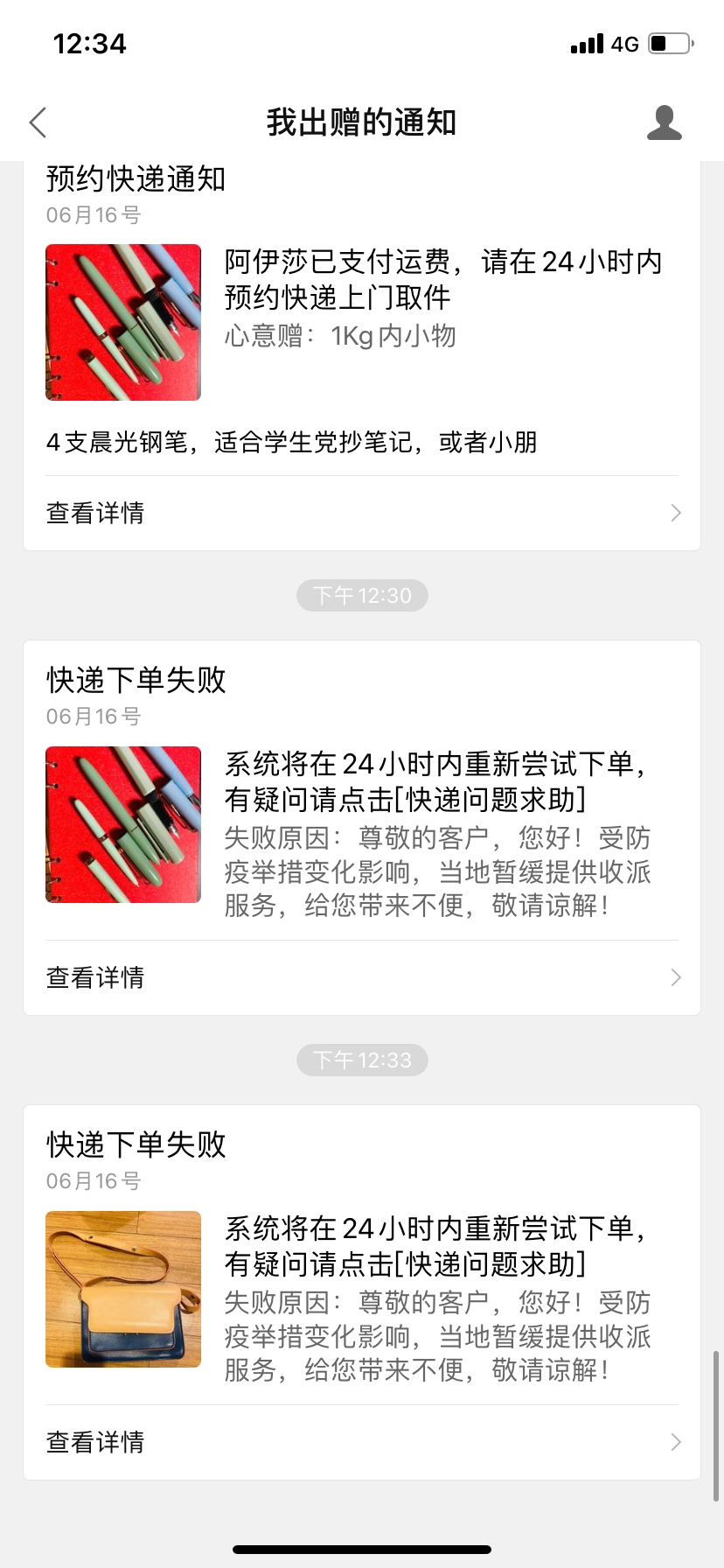Open 查看详情 under 预约快递通知
The width and height of the screenshot is (724, 1568).
coord(361,513)
